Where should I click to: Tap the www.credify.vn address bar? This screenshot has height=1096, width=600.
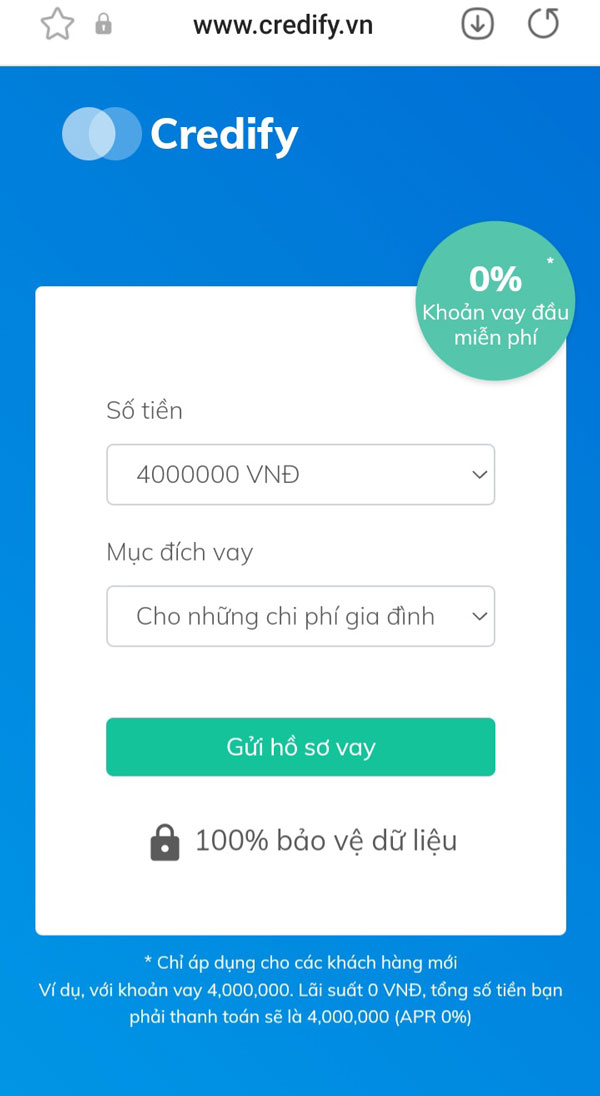pos(282,26)
